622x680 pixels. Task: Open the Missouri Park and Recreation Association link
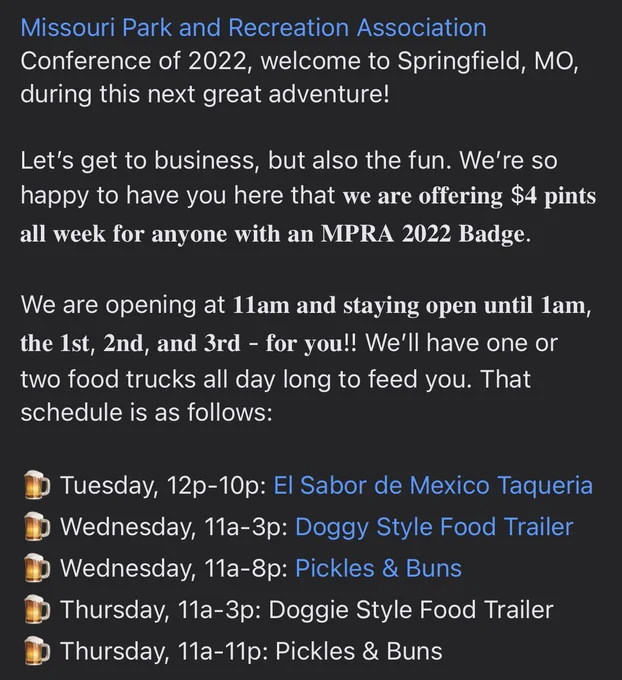(253, 28)
